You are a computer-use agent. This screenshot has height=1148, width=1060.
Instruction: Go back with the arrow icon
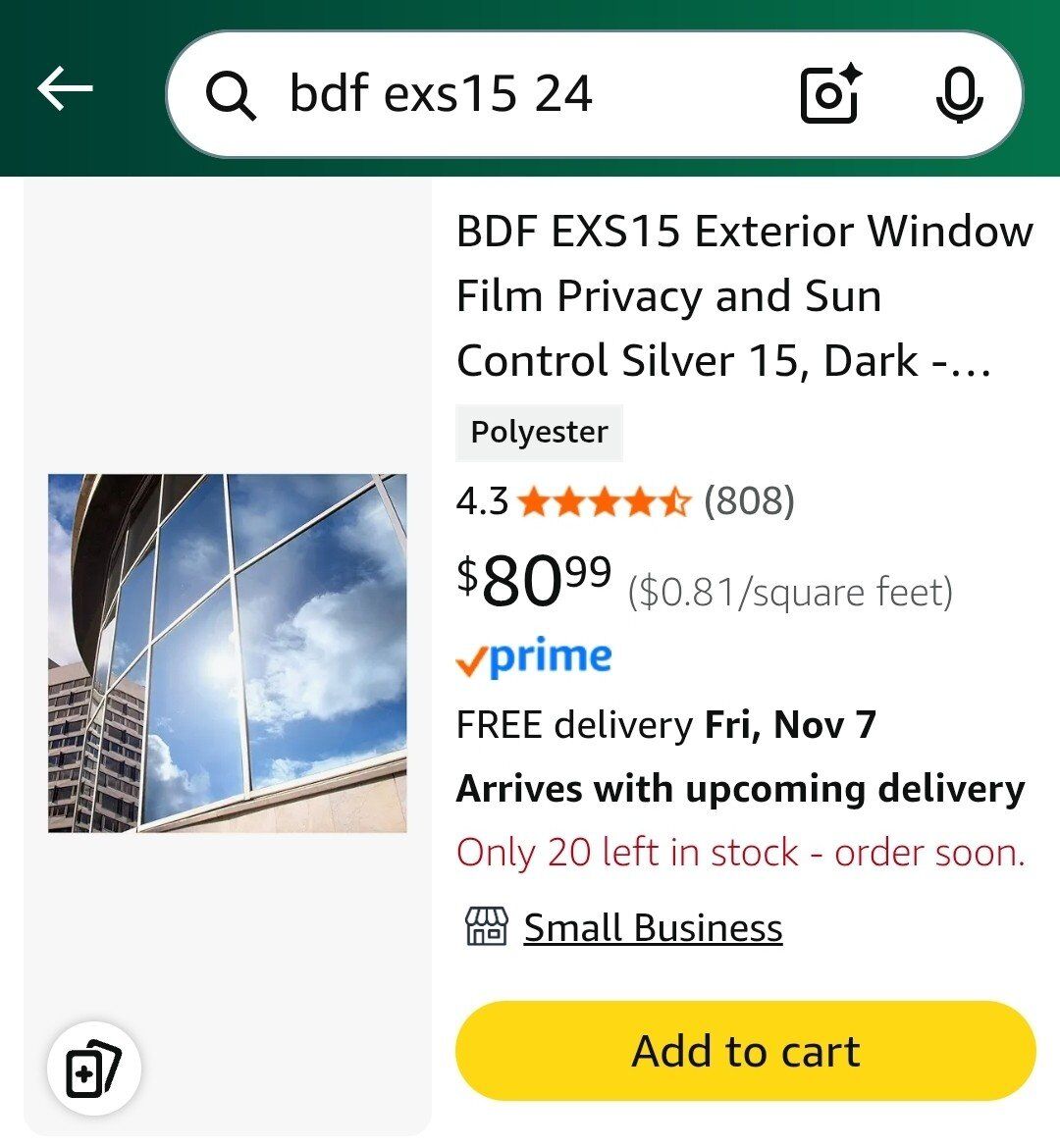pyautogui.click(x=65, y=90)
